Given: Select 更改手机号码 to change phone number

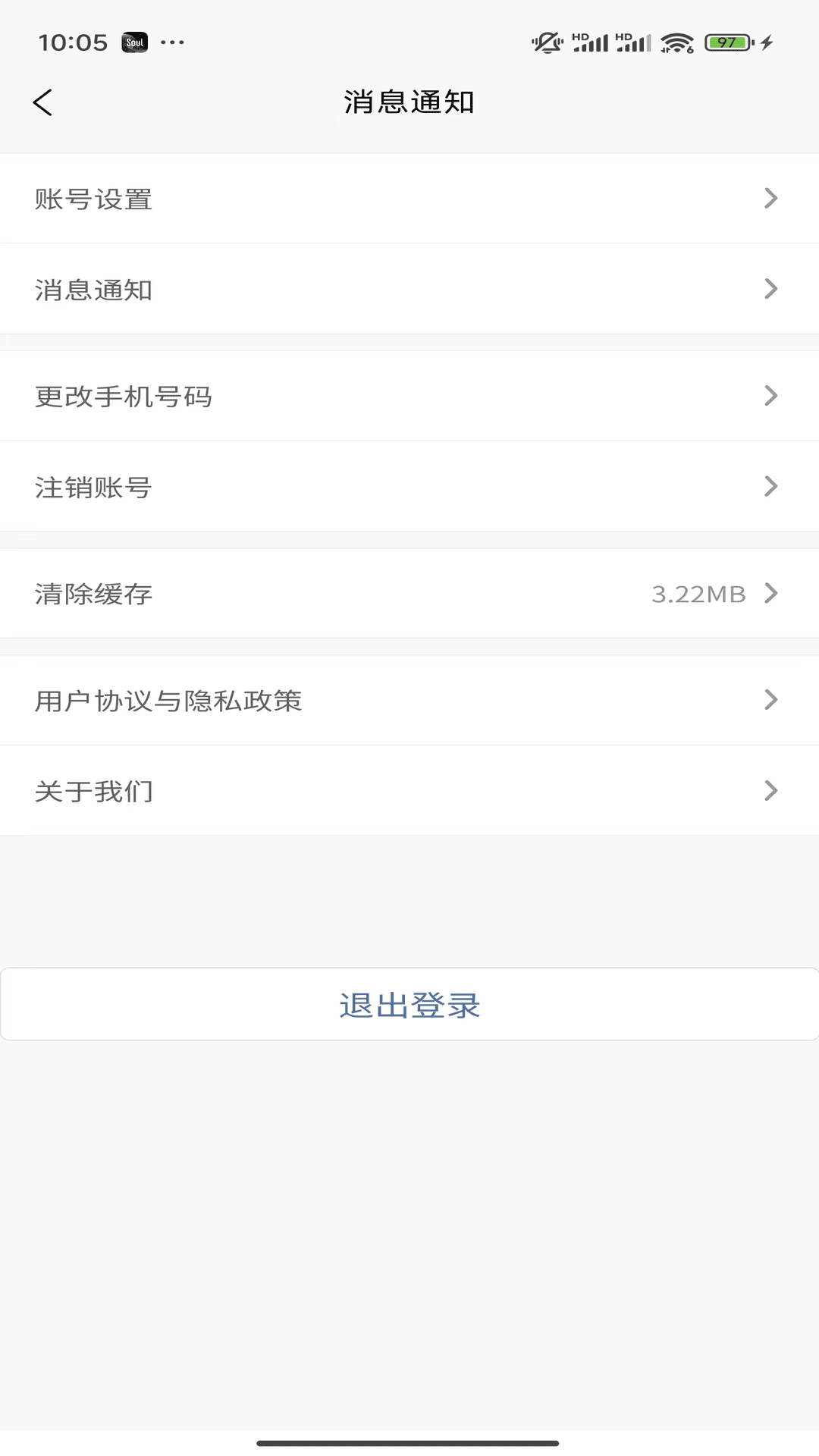Looking at the screenshot, I should [409, 396].
